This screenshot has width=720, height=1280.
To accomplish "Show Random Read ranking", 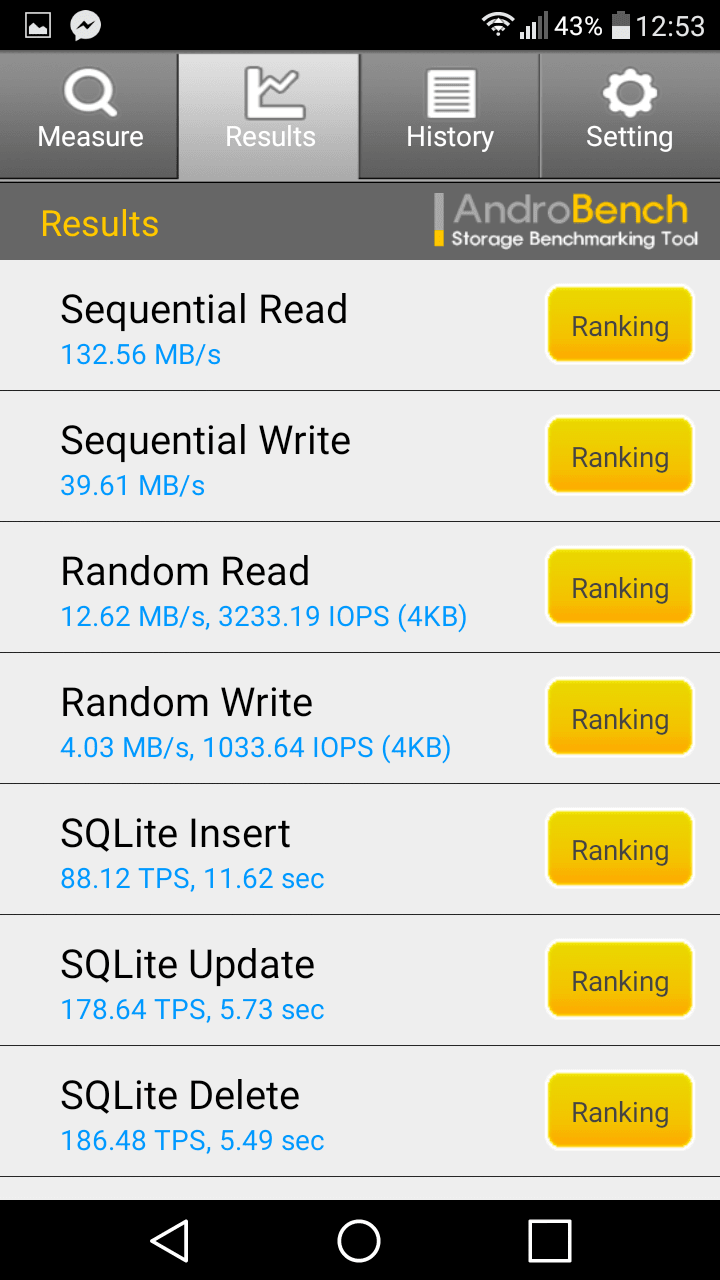I will point(620,587).
